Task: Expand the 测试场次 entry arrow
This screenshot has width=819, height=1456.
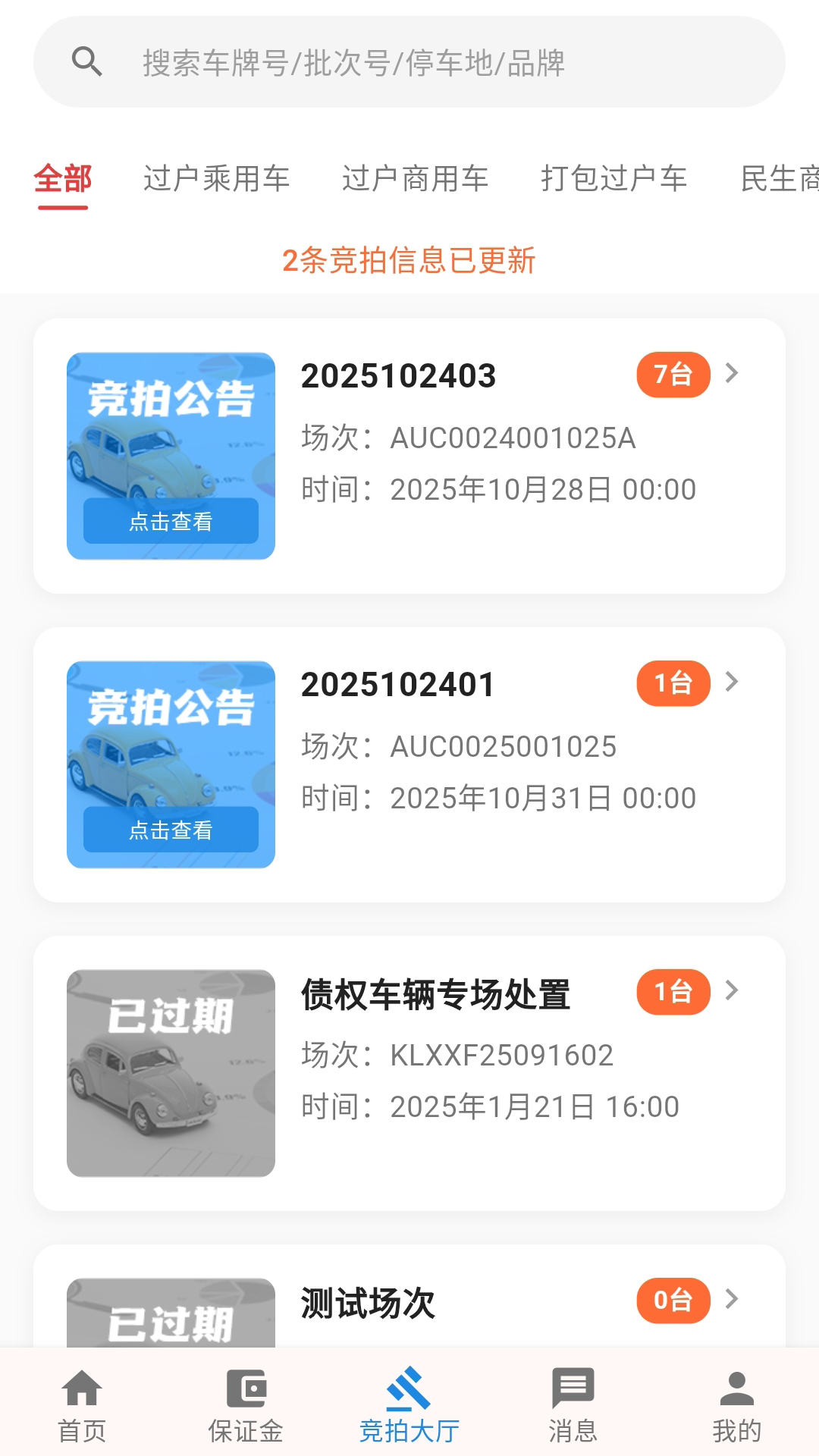Action: [x=732, y=1299]
